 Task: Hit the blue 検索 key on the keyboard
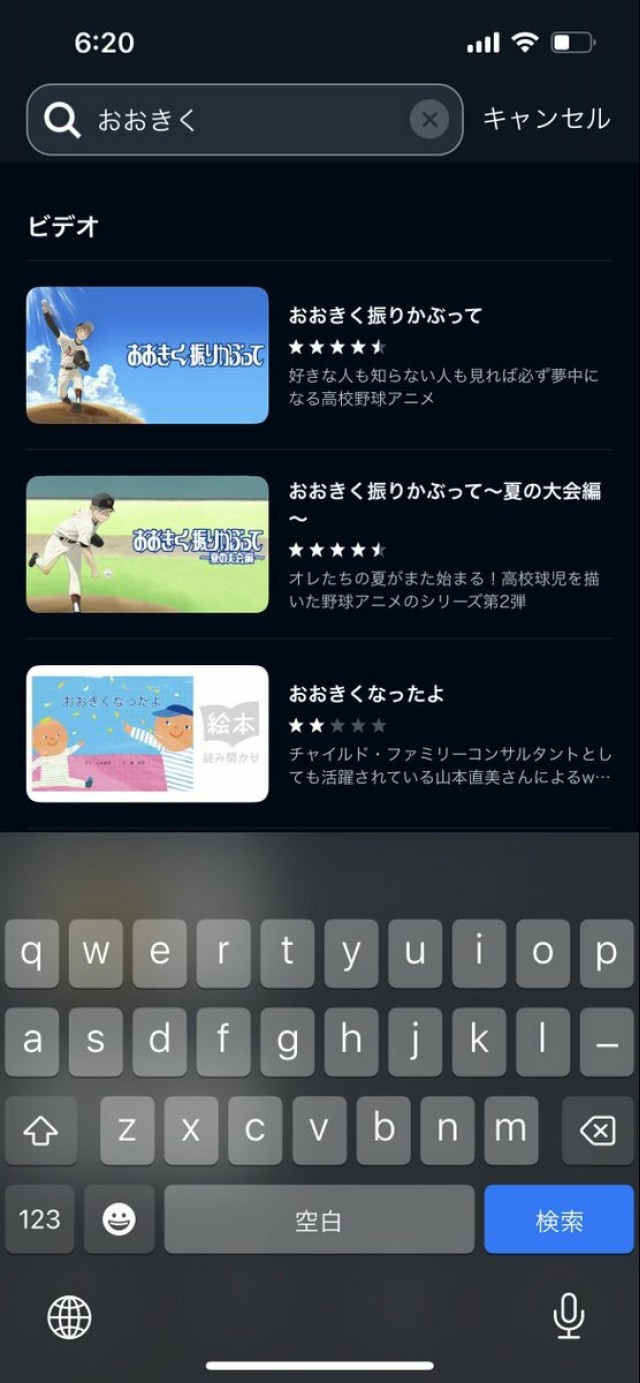pos(559,1220)
